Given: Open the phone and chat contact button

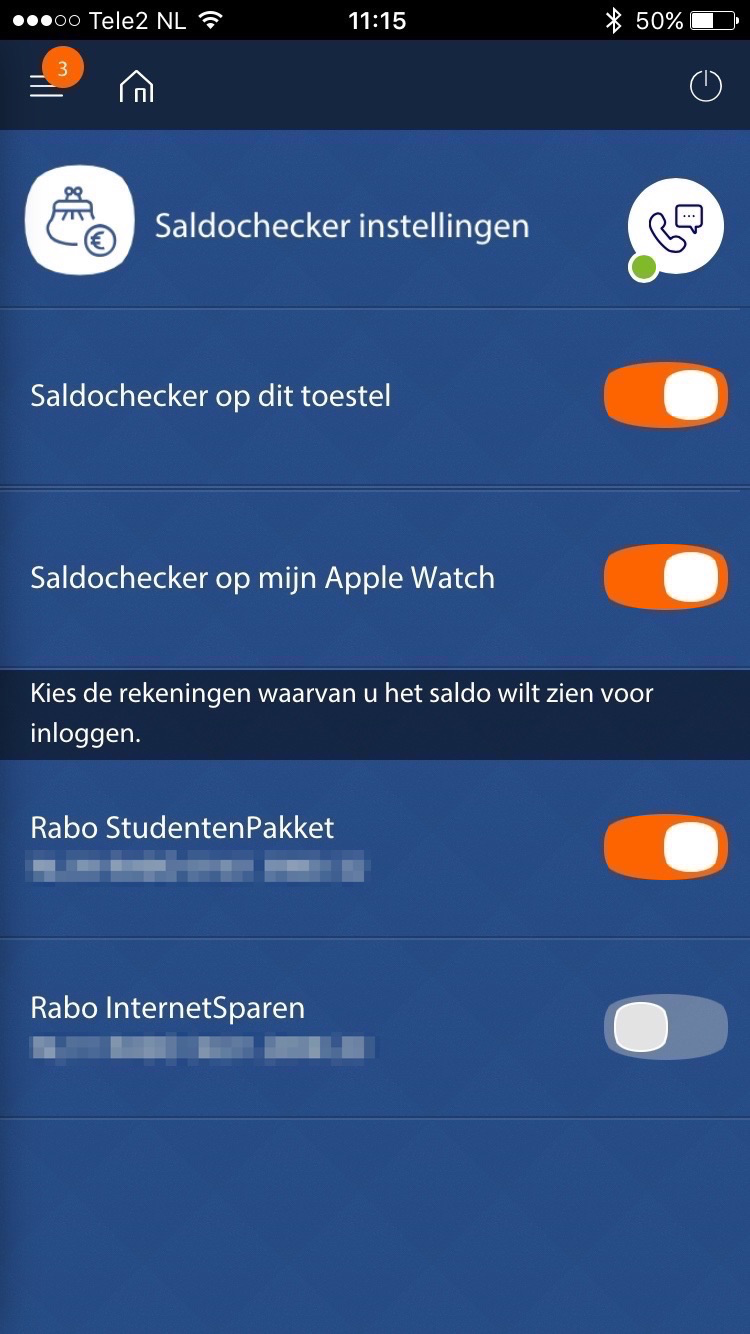Looking at the screenshot, I should pyautogui.click(x=675, y=227).
